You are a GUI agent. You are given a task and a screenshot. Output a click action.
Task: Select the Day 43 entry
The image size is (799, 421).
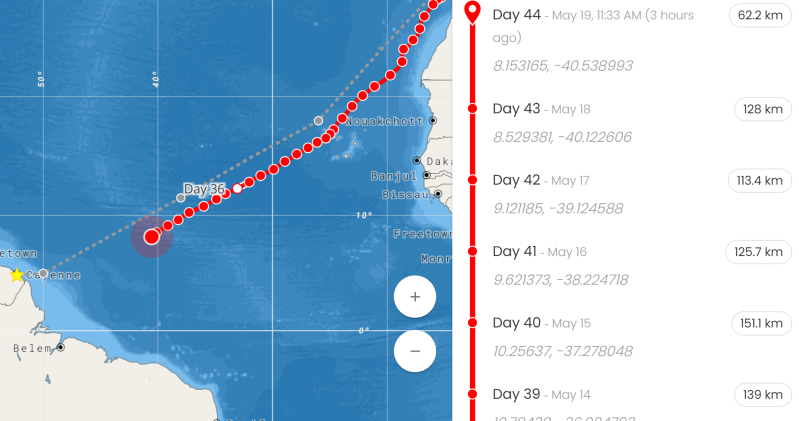tap(517, 109)
